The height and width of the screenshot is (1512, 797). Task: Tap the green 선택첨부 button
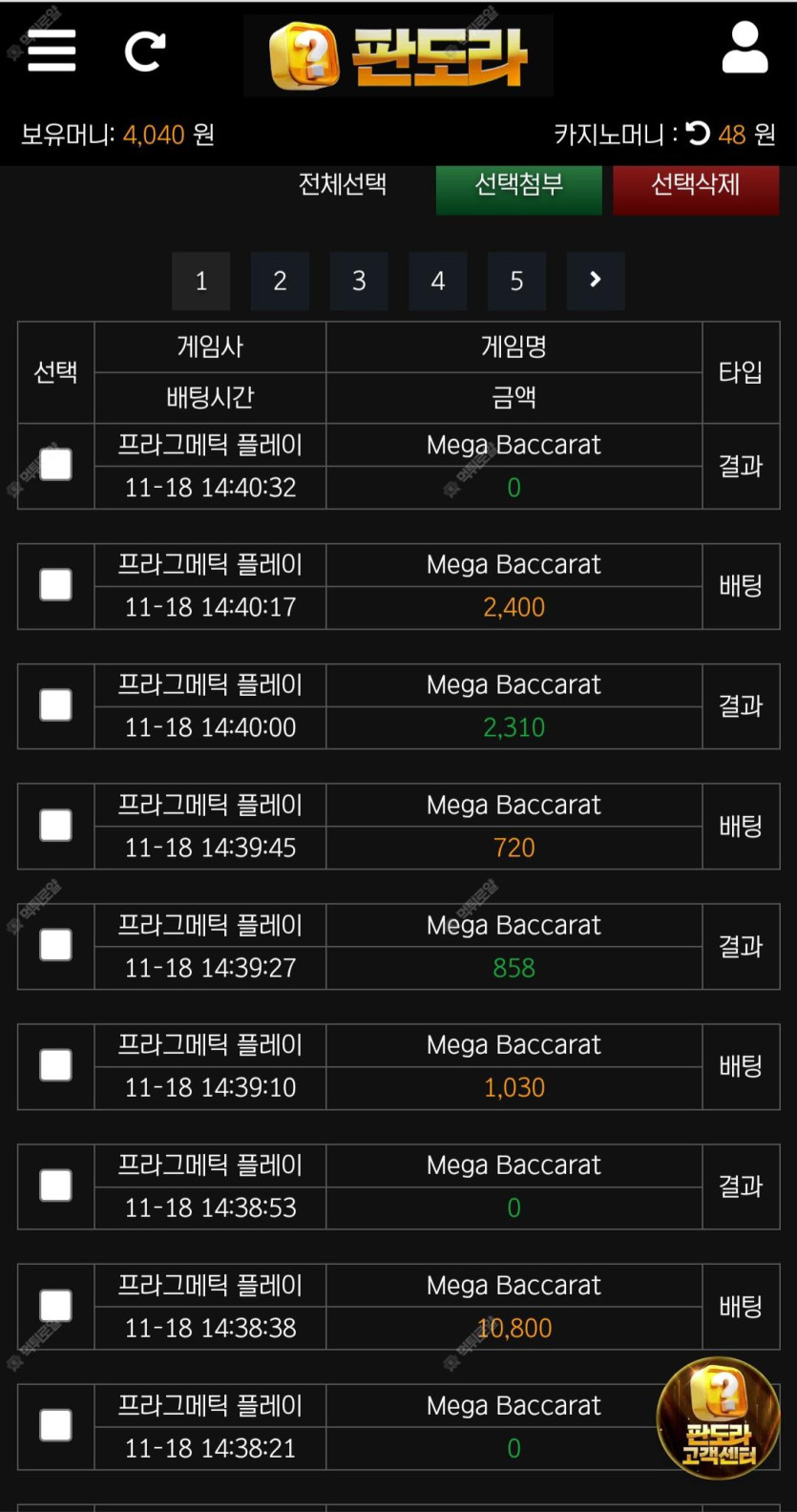518,188
